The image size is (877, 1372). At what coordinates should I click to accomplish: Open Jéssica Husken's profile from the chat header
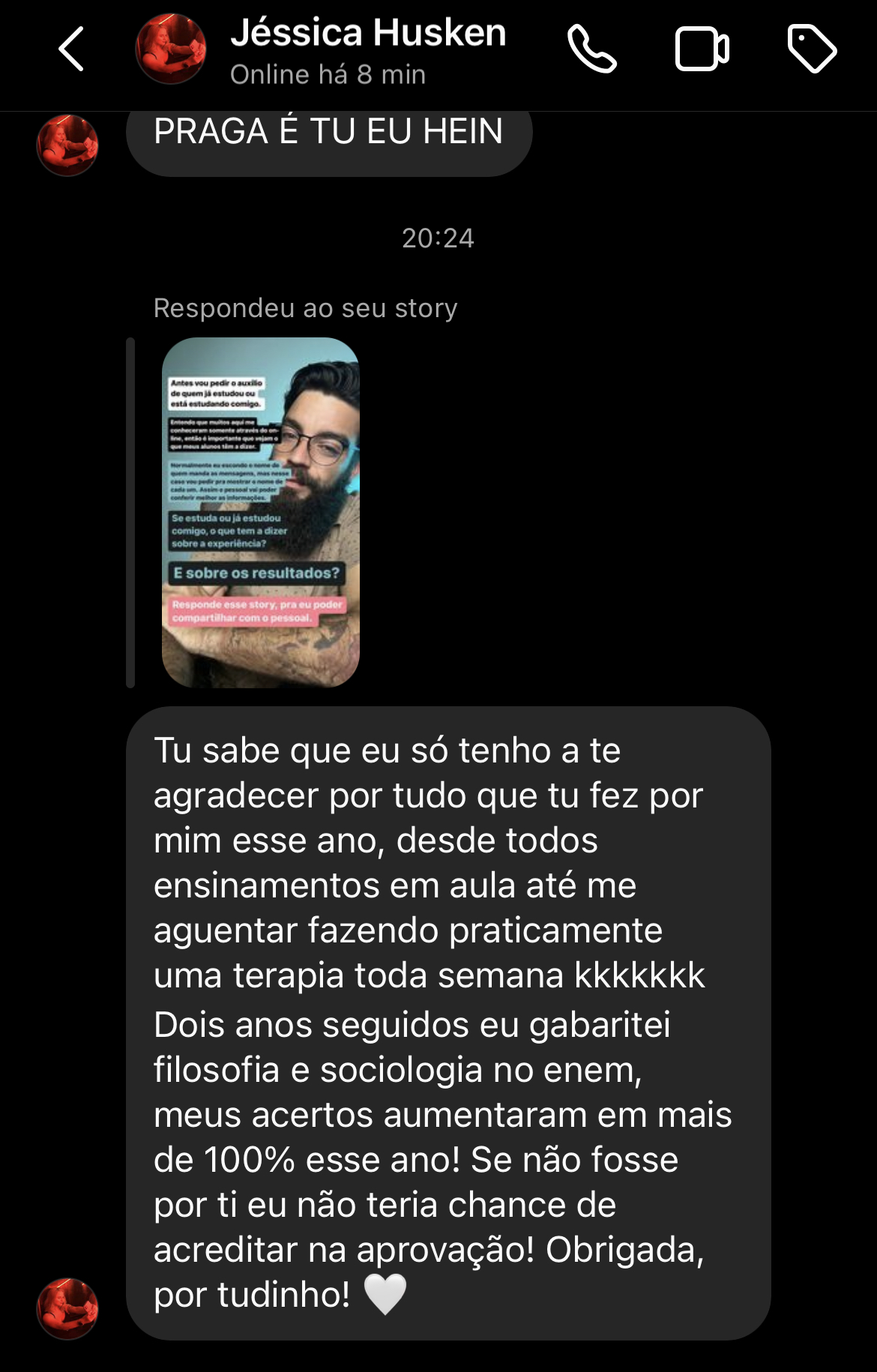click(367, 51)
